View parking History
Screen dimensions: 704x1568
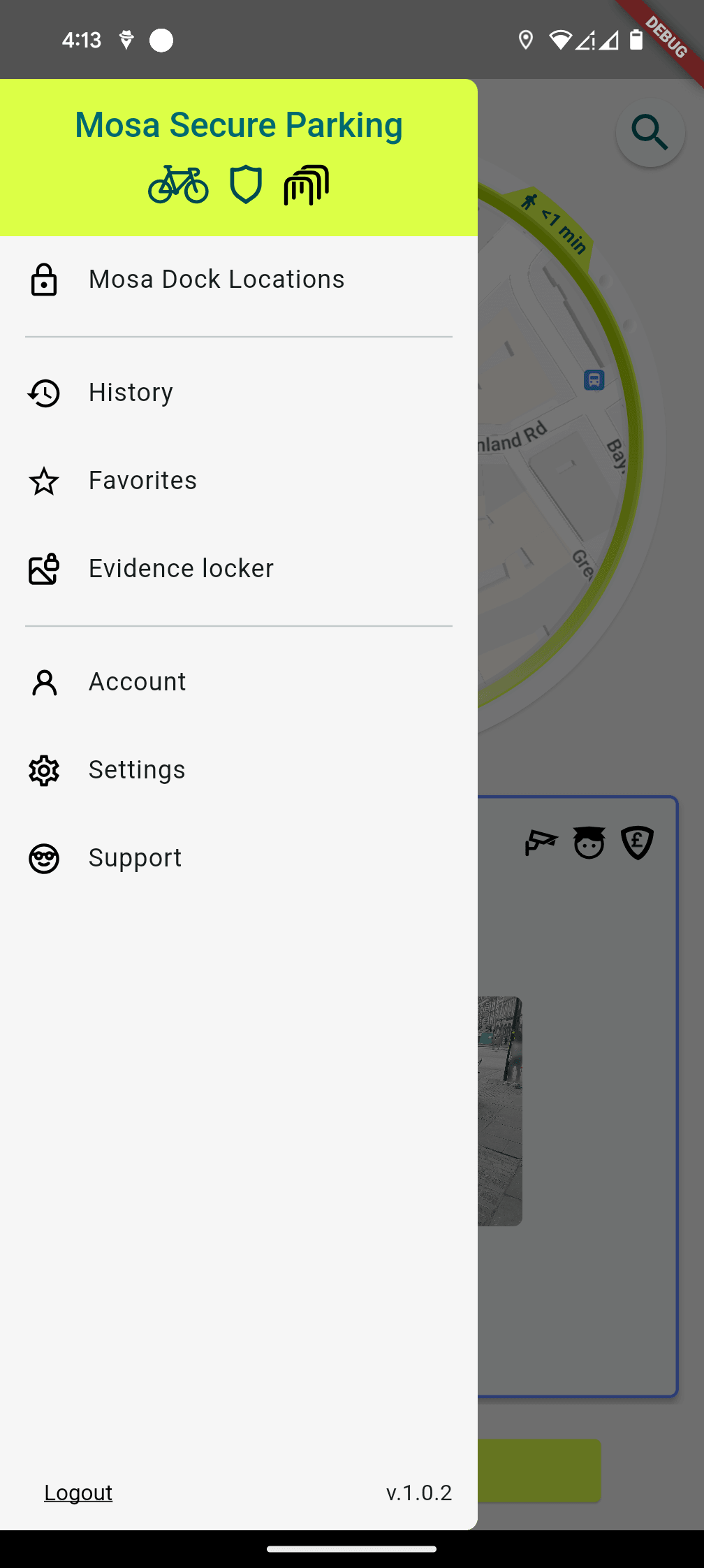pos(131,393)
